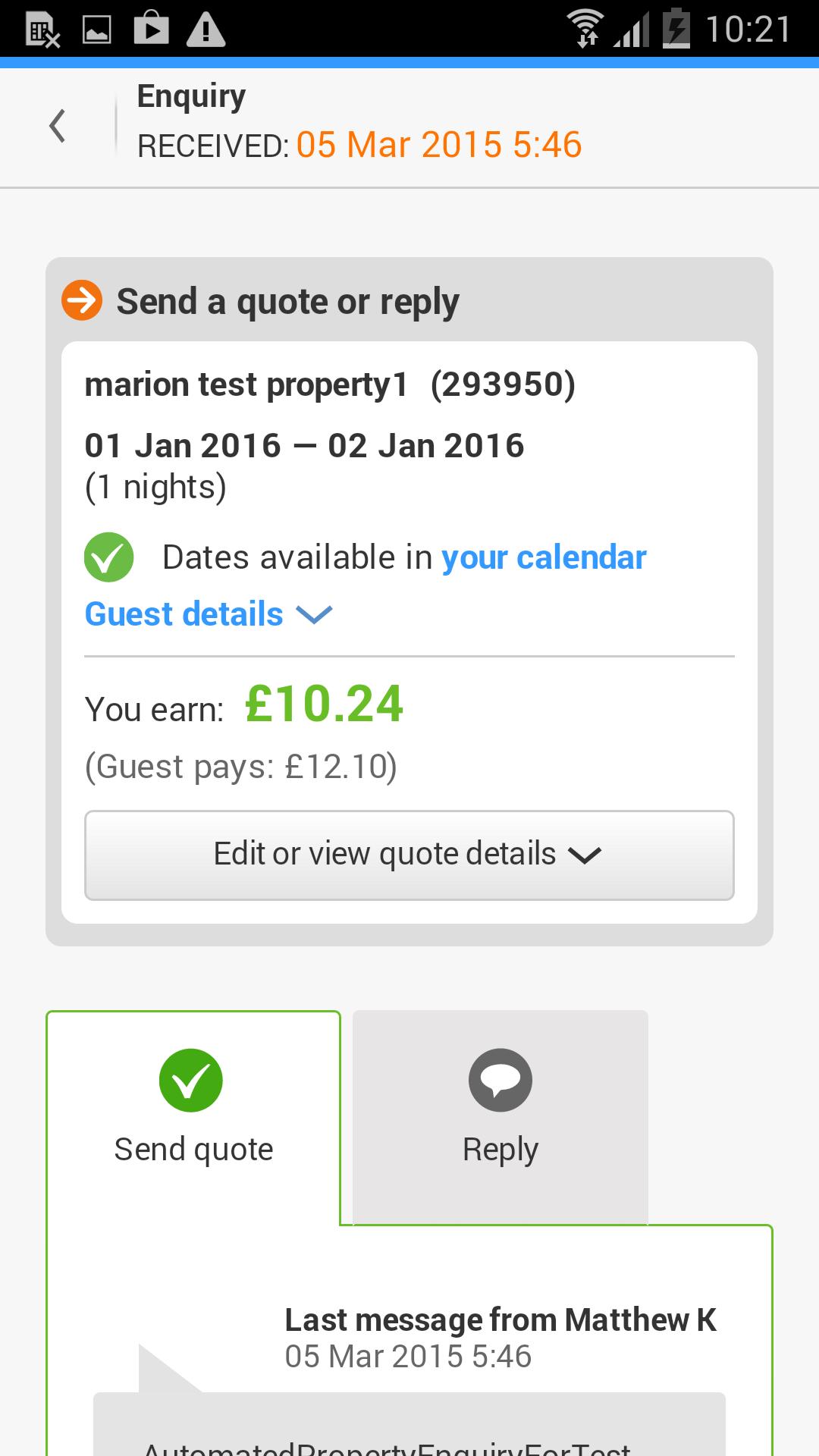This screenshot has width=819, height=1456.
Task: Open the gallery notification icon in status bar
Action: 95,29
